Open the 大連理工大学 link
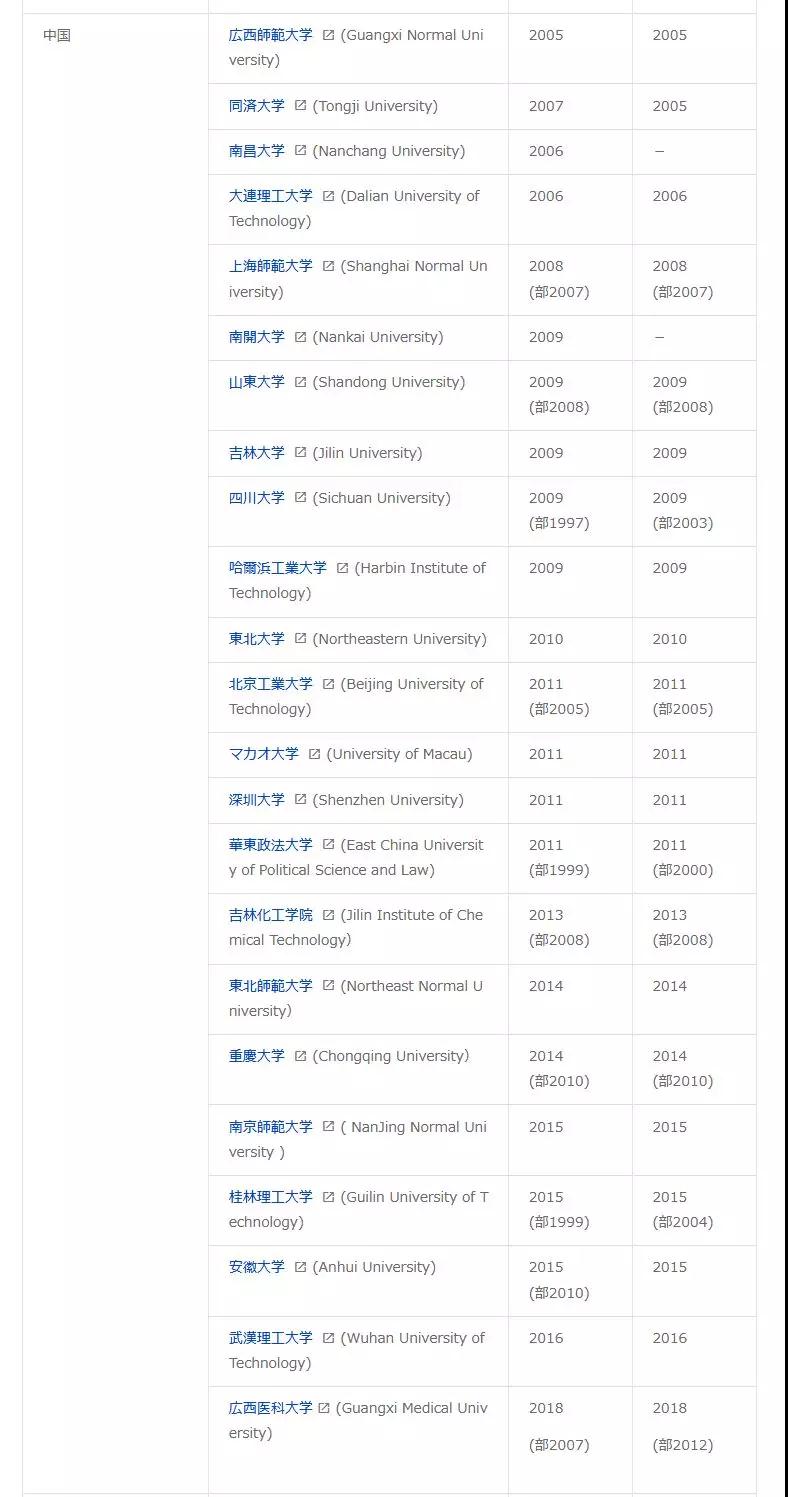Screen dimensions: 788x1497 [270, 196]
